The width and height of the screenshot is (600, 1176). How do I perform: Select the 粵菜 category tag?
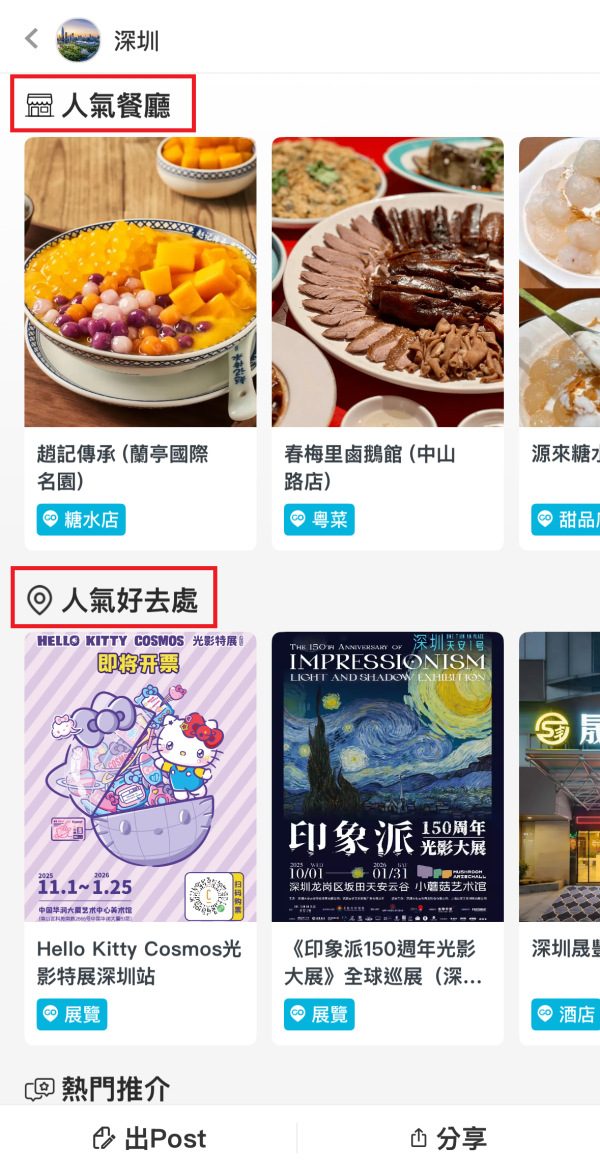click(x=320, y=519)
